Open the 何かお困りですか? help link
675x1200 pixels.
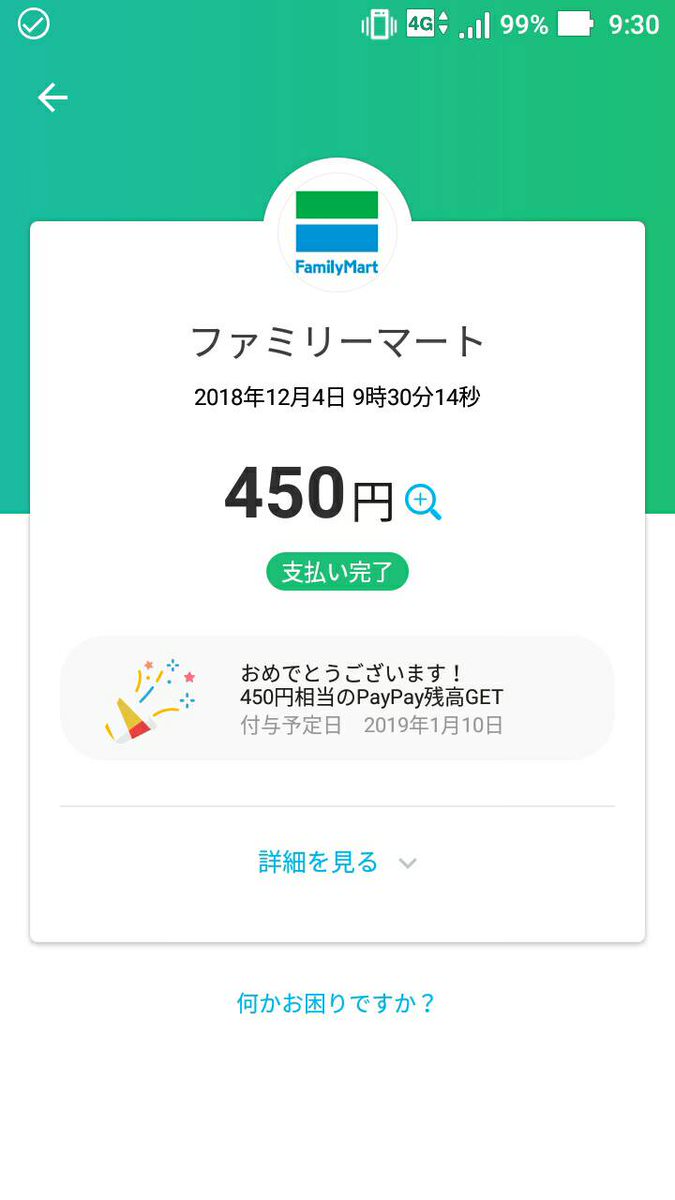[337, 1003]
